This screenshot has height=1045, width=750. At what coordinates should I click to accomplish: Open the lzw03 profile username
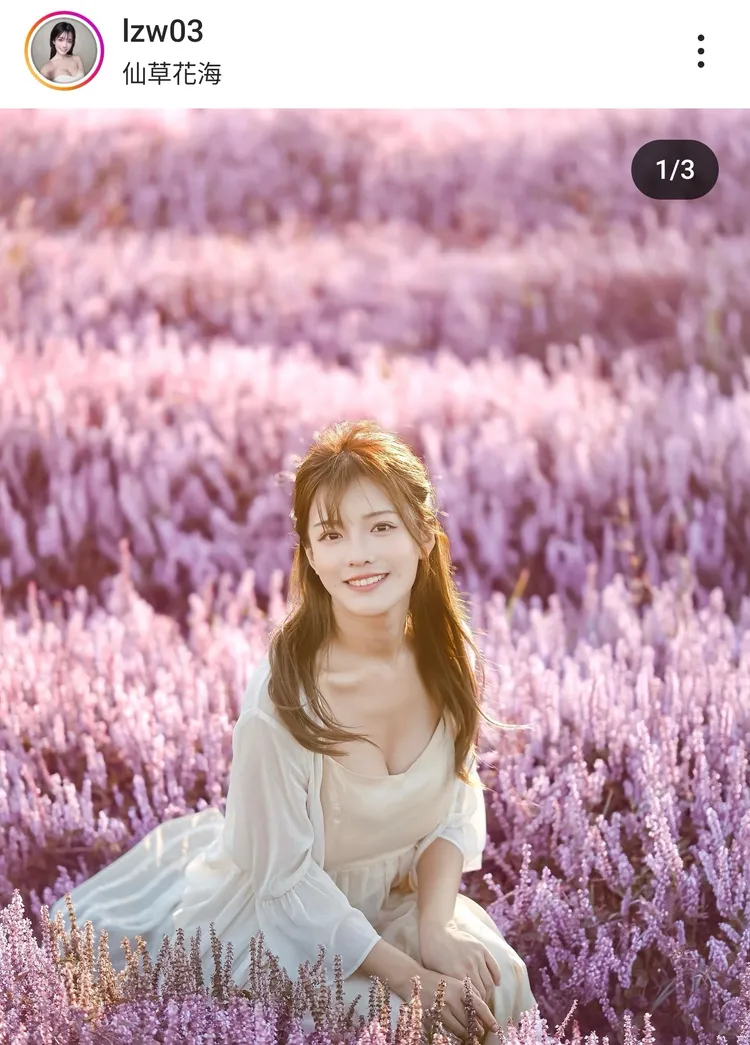point(162,32)
